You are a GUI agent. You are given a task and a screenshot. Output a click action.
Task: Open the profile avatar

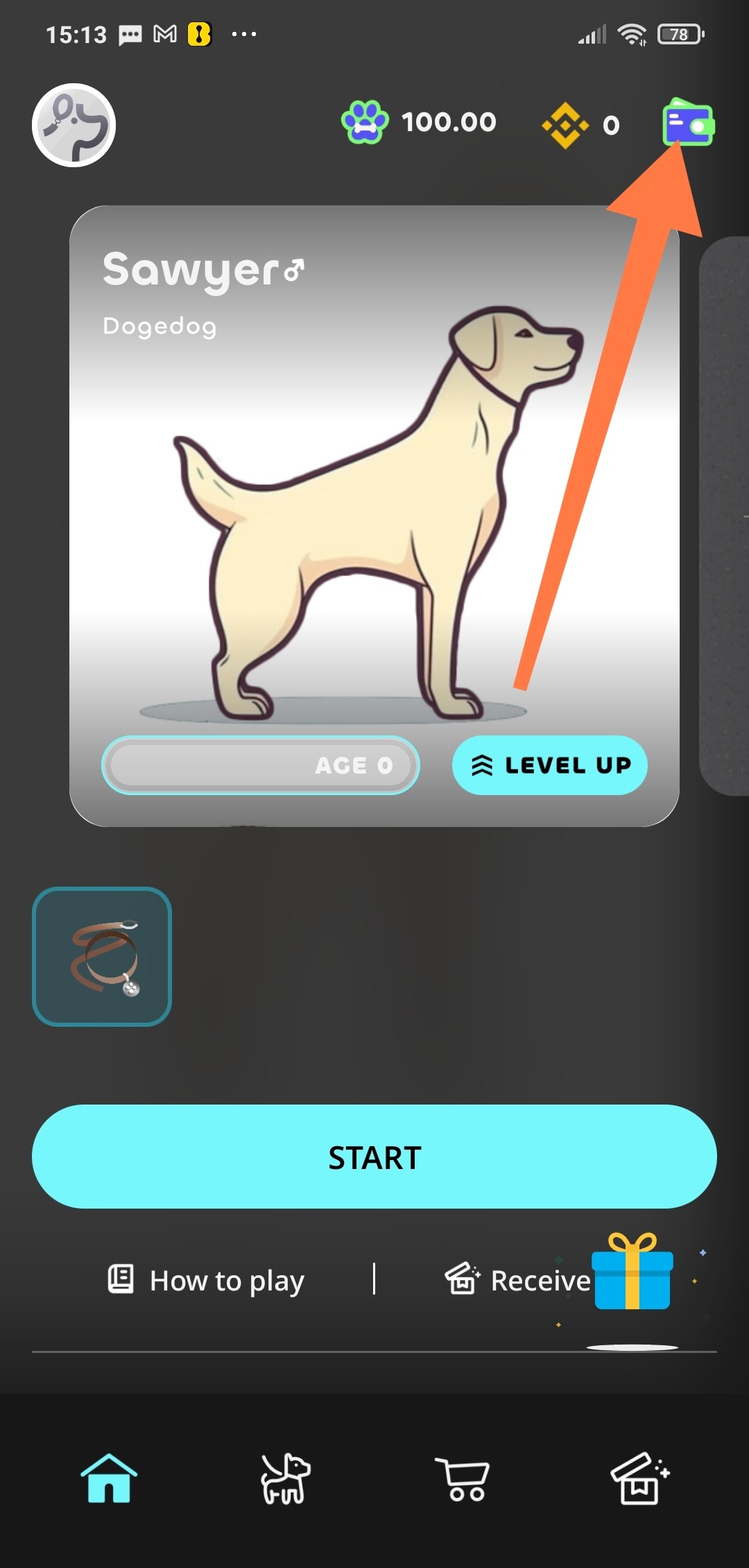click(x=74, y=125)
